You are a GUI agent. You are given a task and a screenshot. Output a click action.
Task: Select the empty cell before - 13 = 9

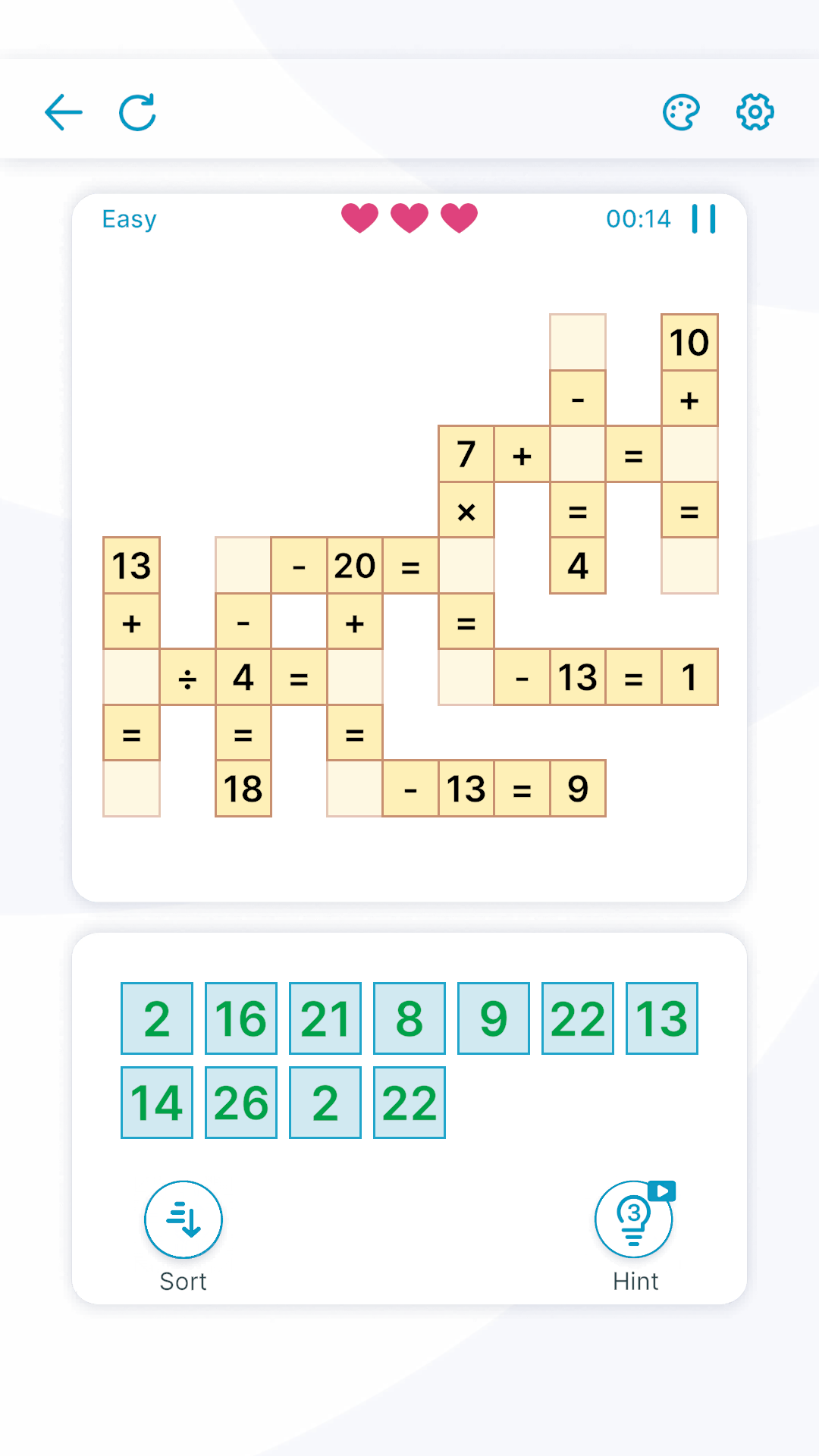point(354,789)
